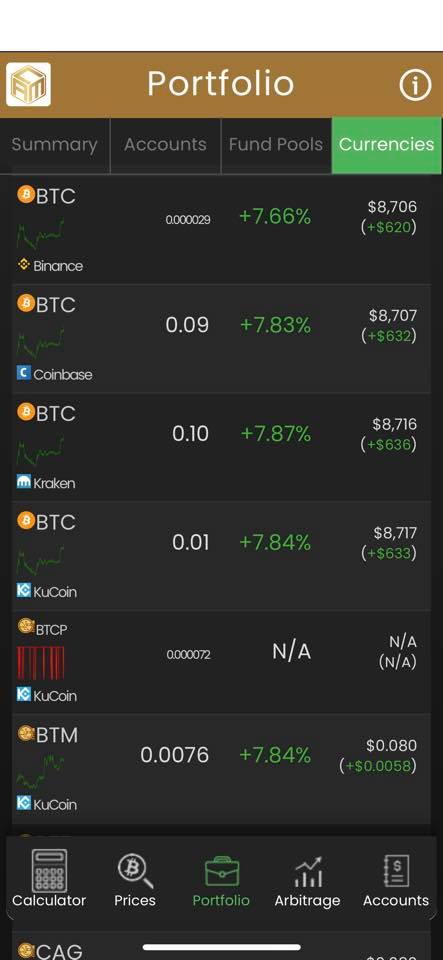Open the BTC Binance holding row
This screenshot has width=443, height=960.
[x=222, y=230]
